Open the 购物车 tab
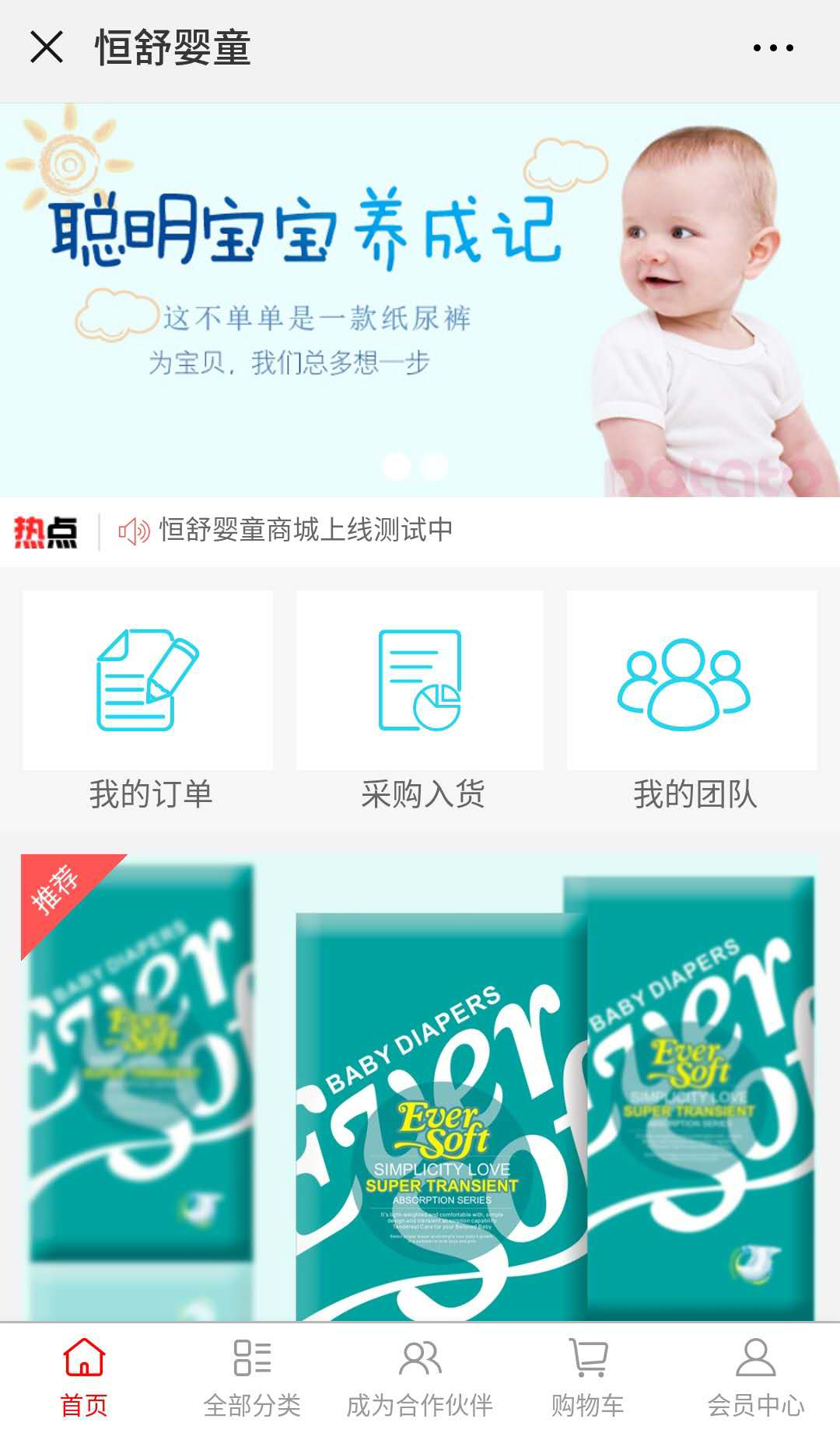The image size is (840, 1433). (x=588, y=1377)
